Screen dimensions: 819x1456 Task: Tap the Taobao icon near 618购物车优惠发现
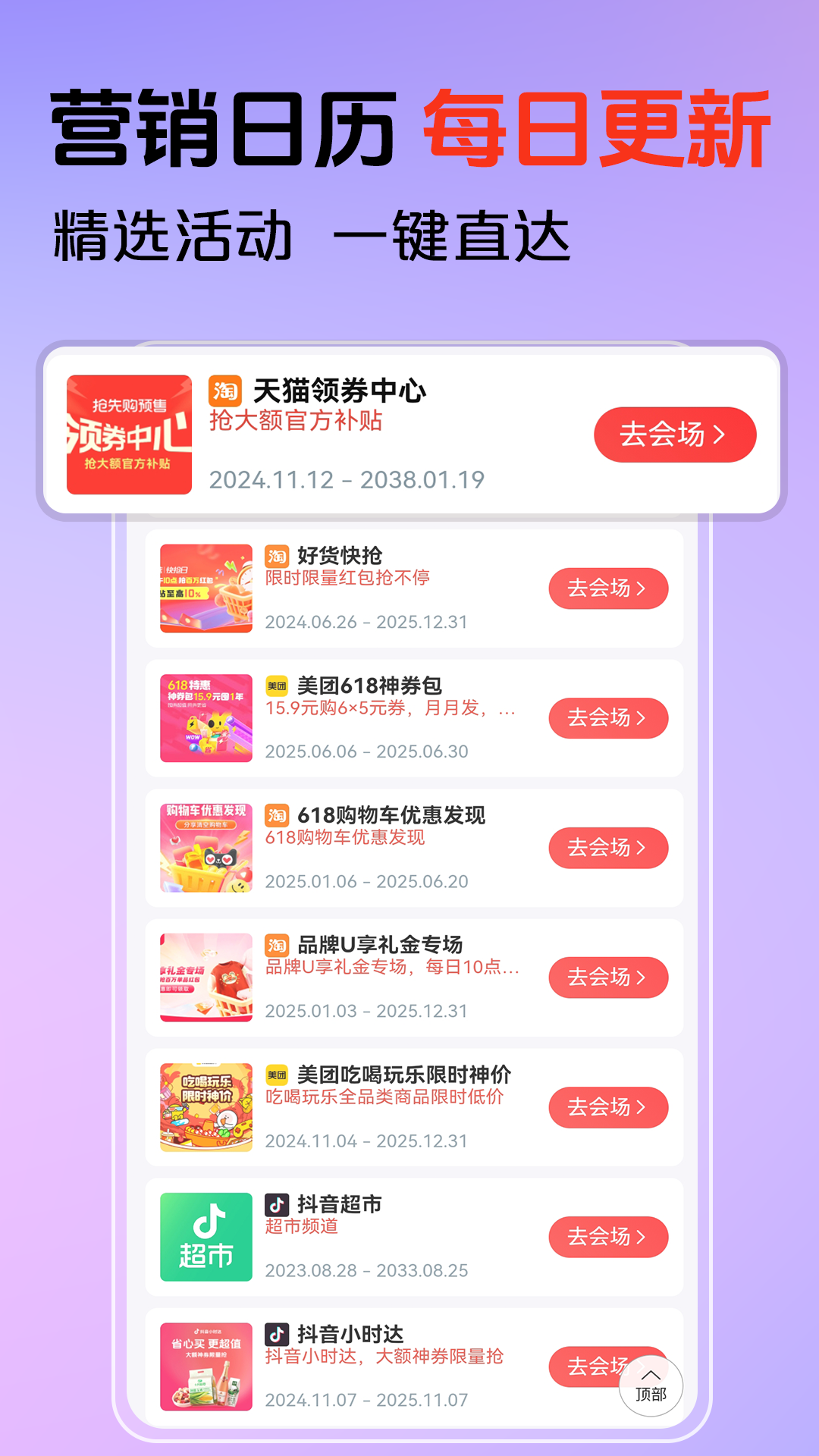276,816
